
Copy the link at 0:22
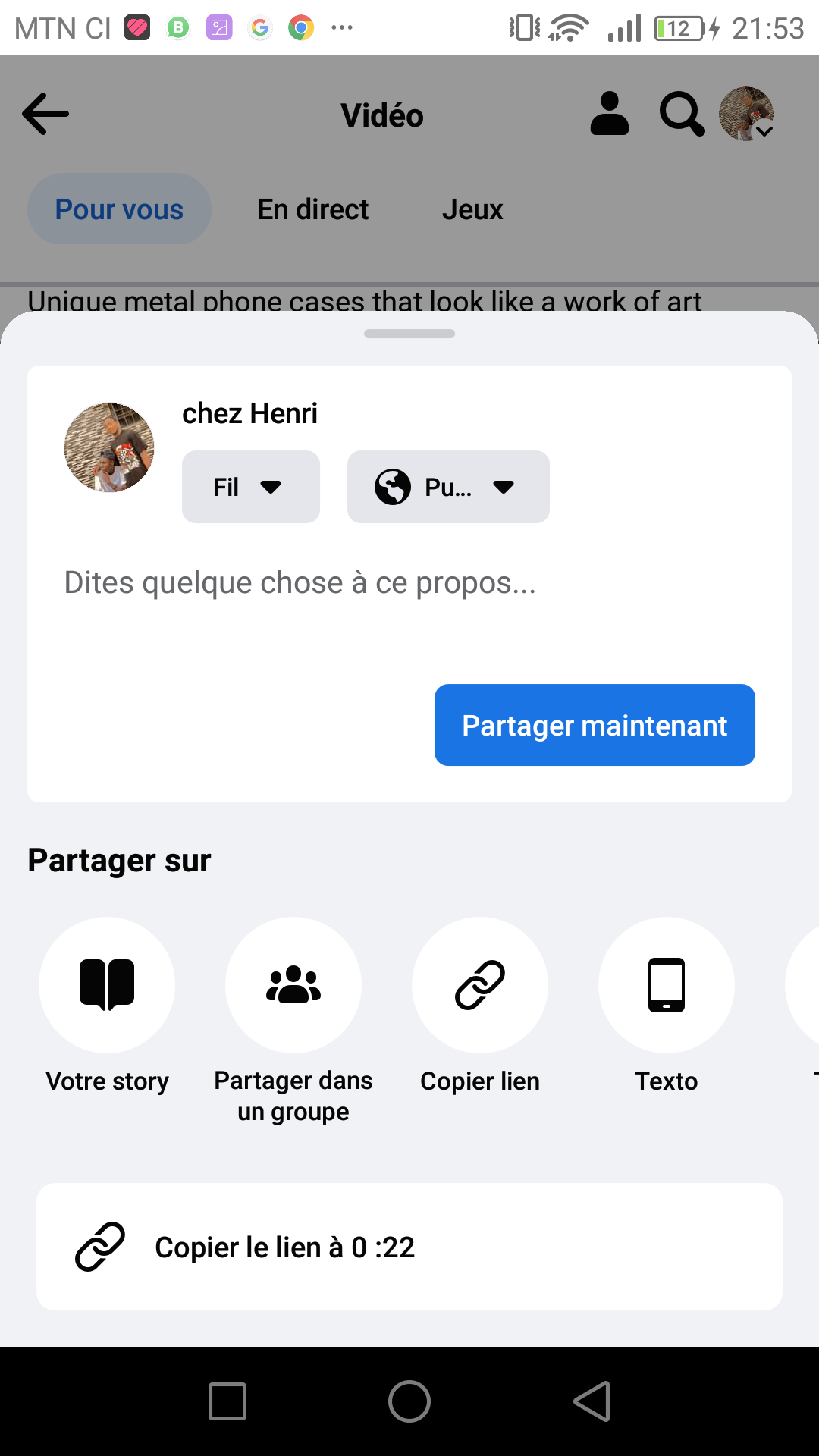(x=409, y=1247)
